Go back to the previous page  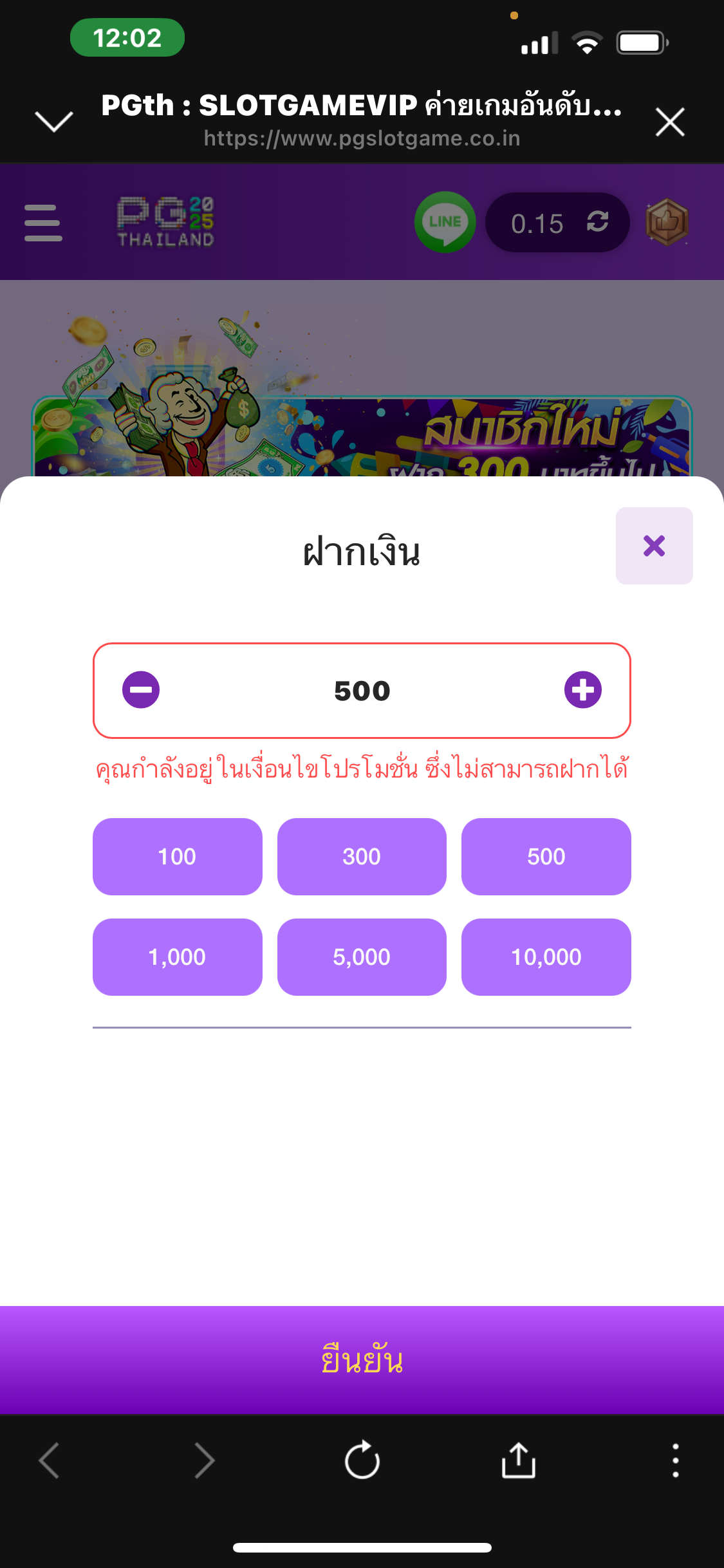point(50,1460)
